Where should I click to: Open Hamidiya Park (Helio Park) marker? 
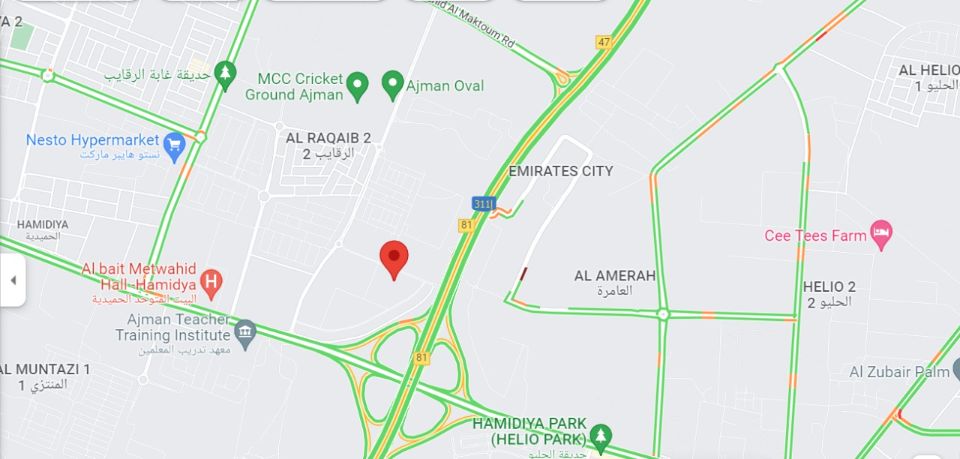click(600, 435)
